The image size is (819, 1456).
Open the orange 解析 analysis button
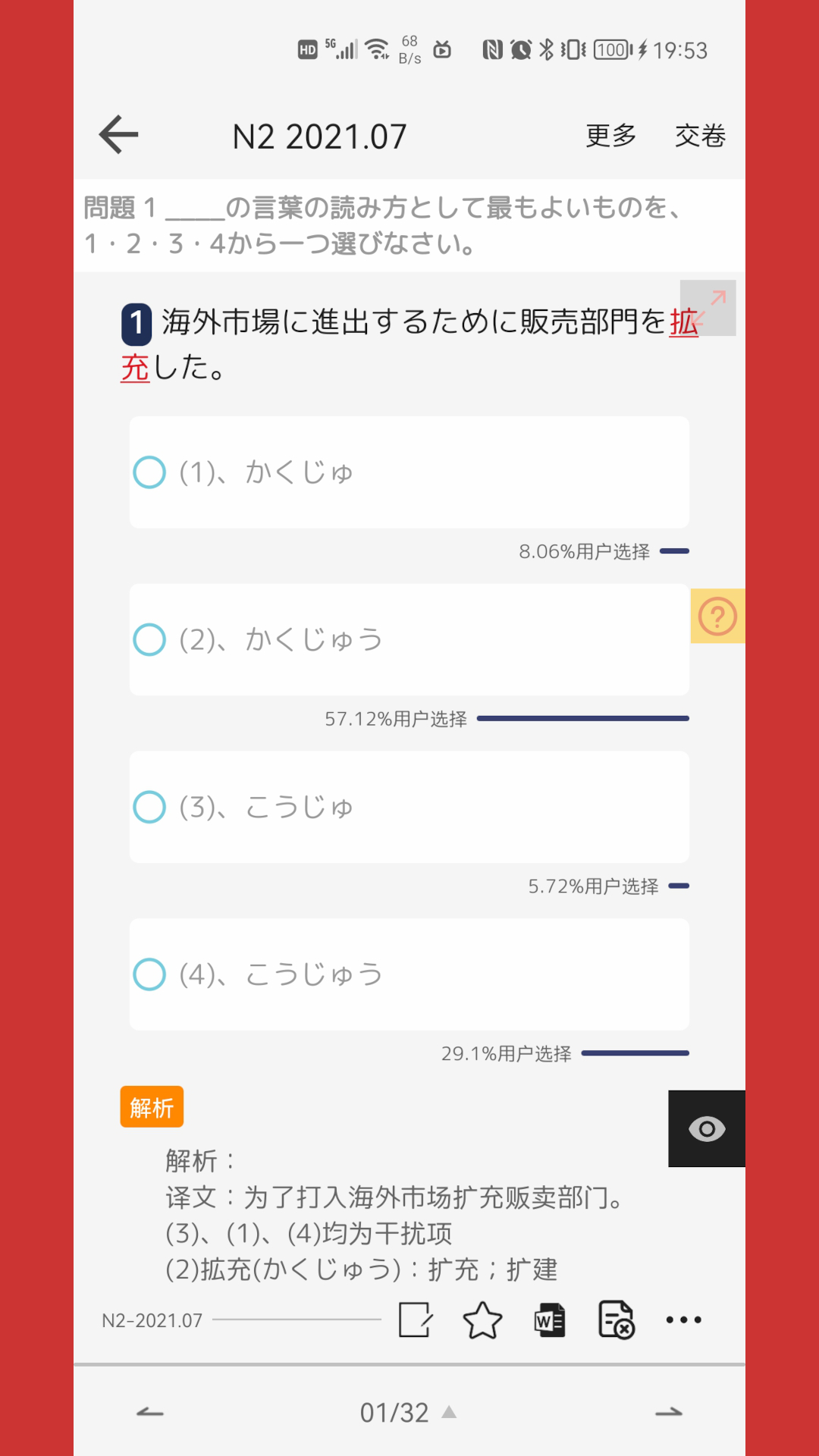pyautogui.click(x=152, y=1107)
